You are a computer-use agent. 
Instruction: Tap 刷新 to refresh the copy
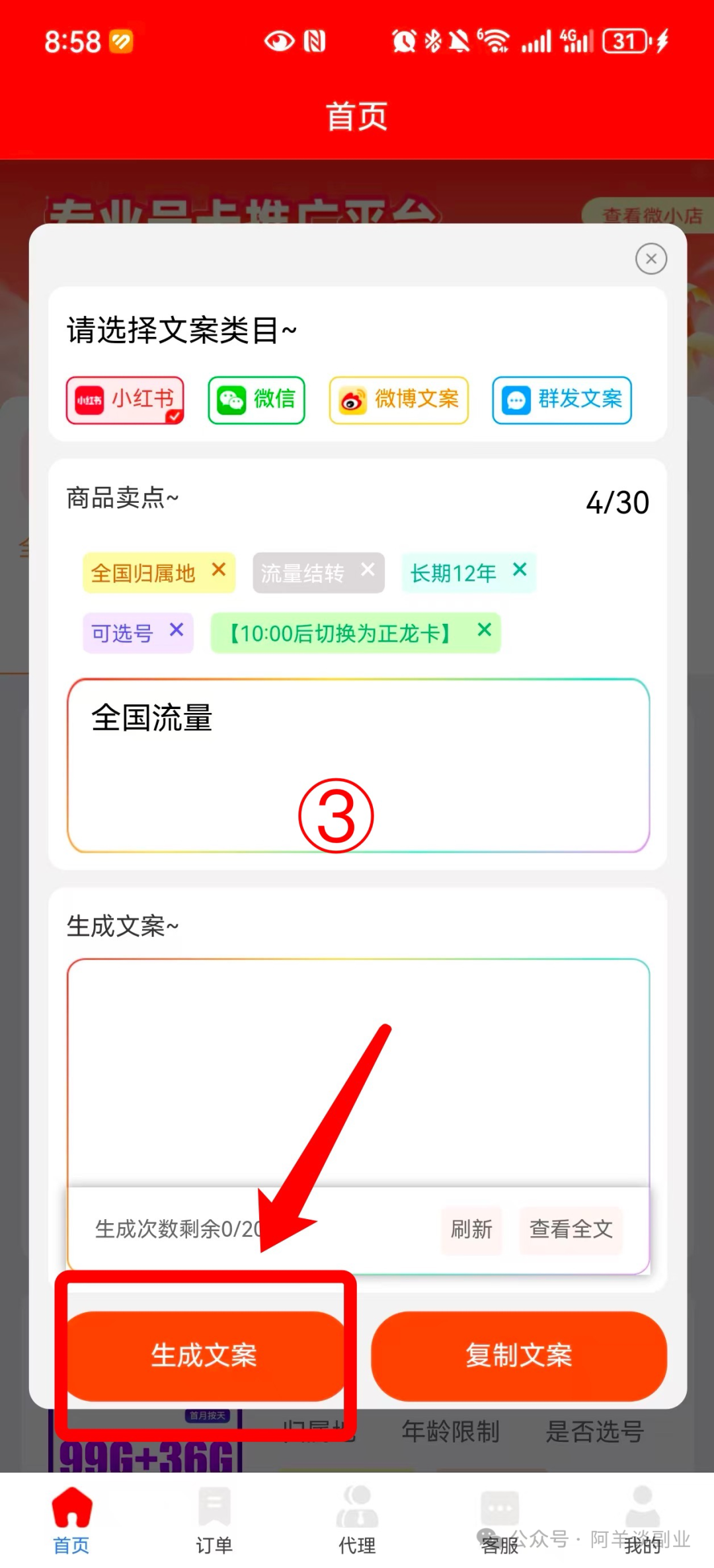pyautogui.click(x=471, y=1230)
